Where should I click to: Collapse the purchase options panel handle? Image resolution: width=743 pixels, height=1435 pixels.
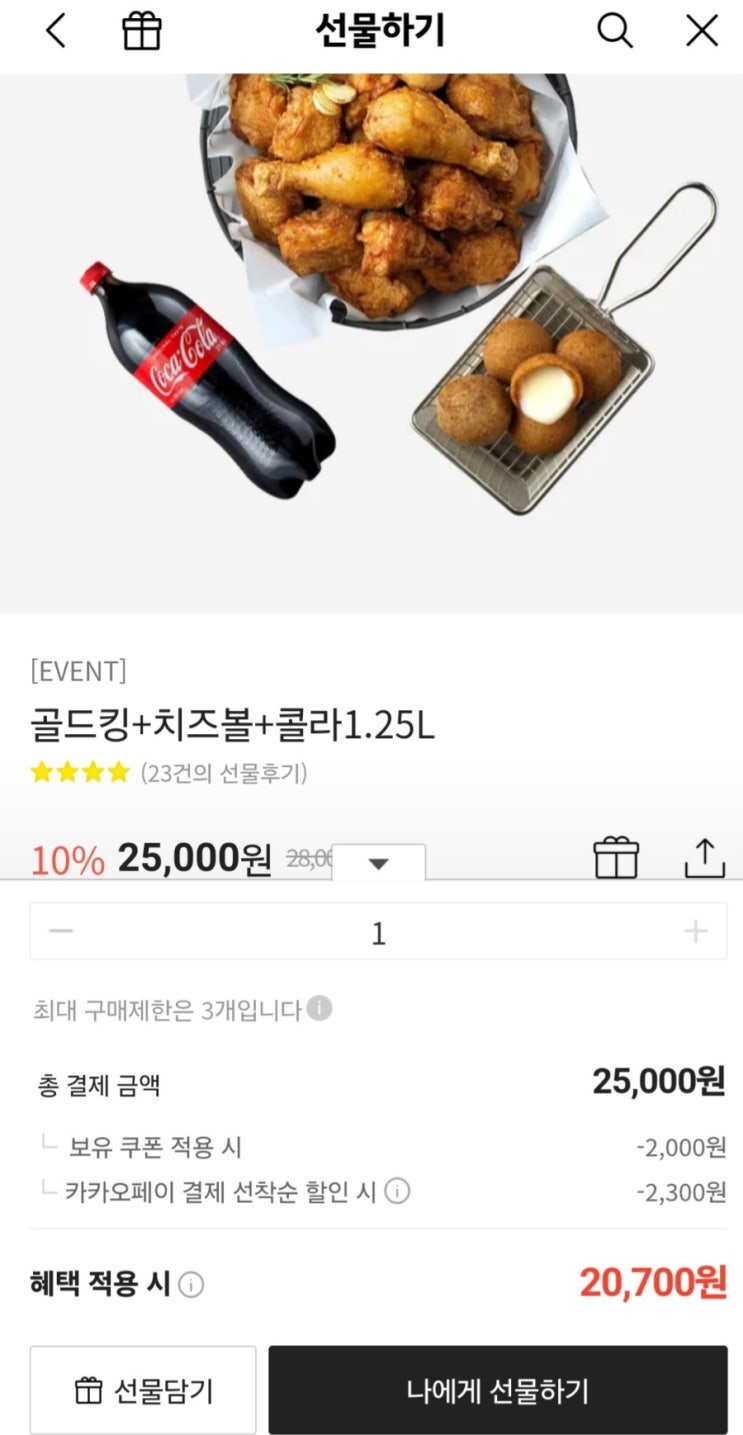(x=378, y=863)
